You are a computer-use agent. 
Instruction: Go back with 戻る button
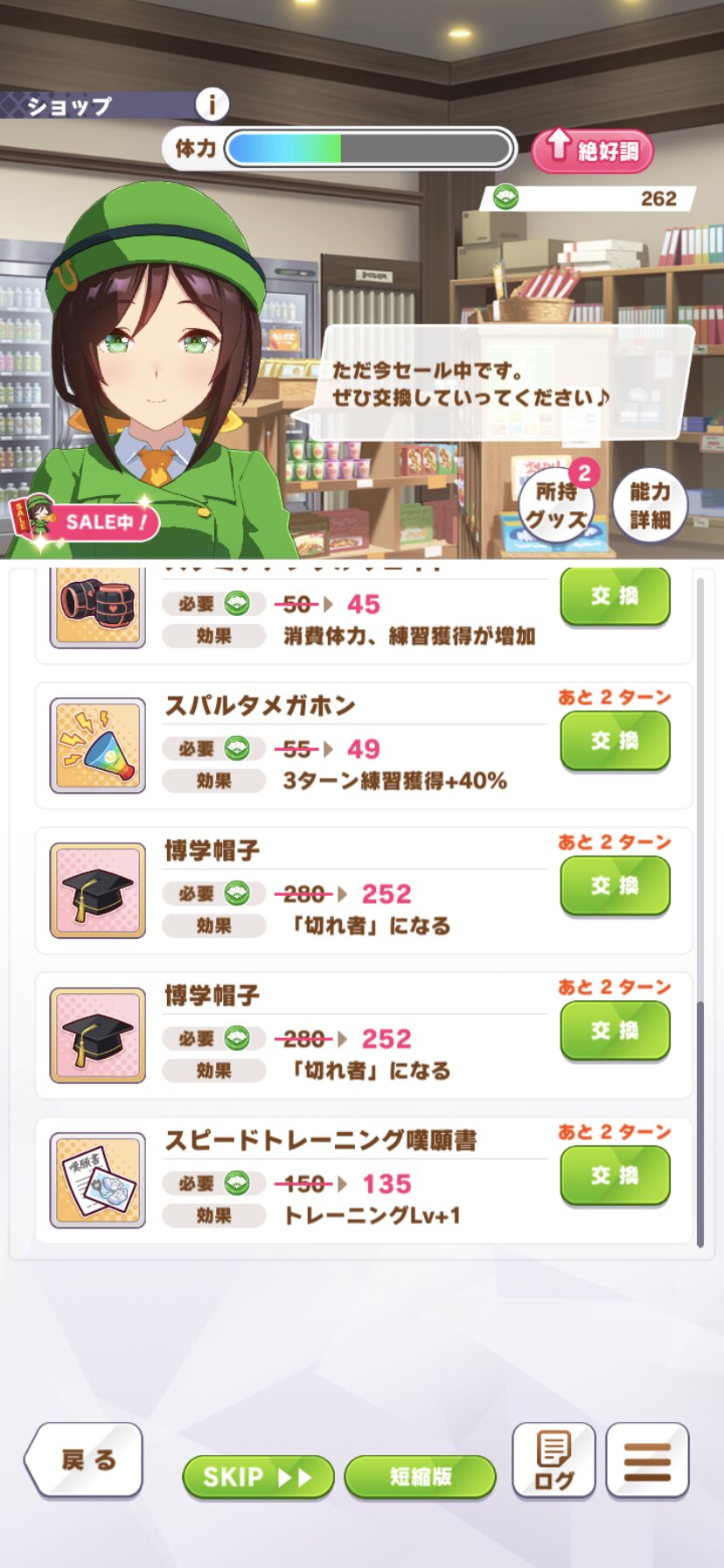click(86, 1459)
